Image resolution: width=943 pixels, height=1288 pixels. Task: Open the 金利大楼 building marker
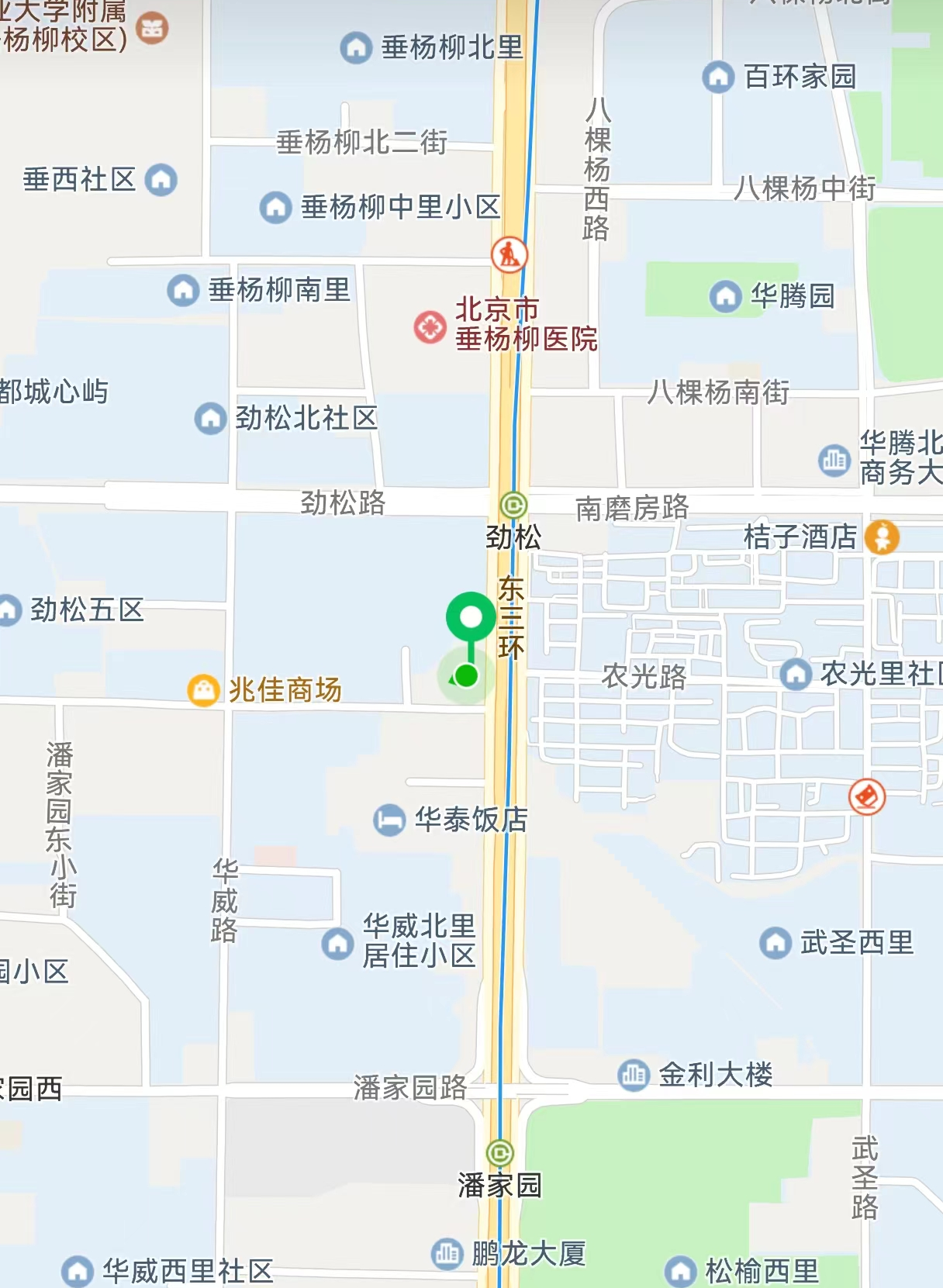[x=634, y=1075]
